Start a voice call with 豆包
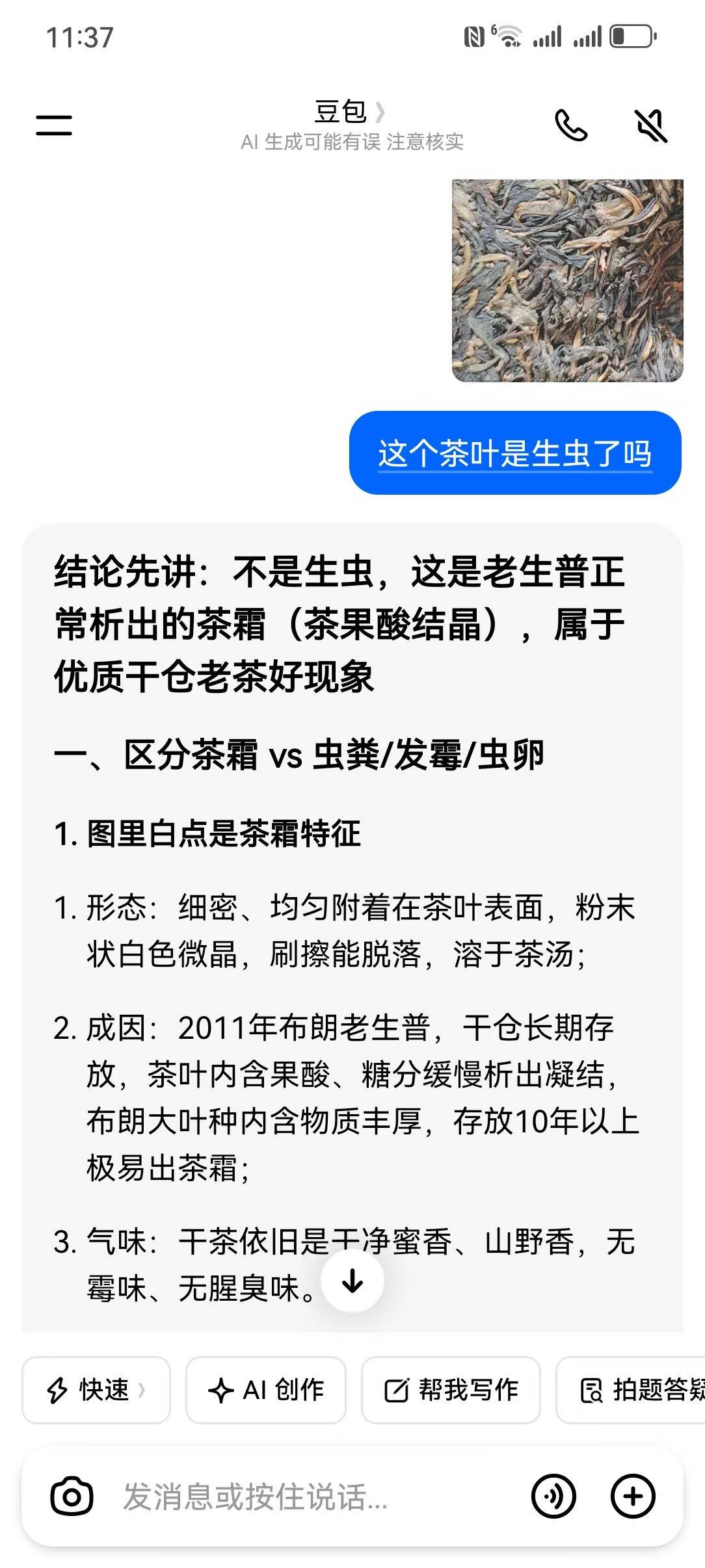The image size is (705, 1568). coord(571,125)
